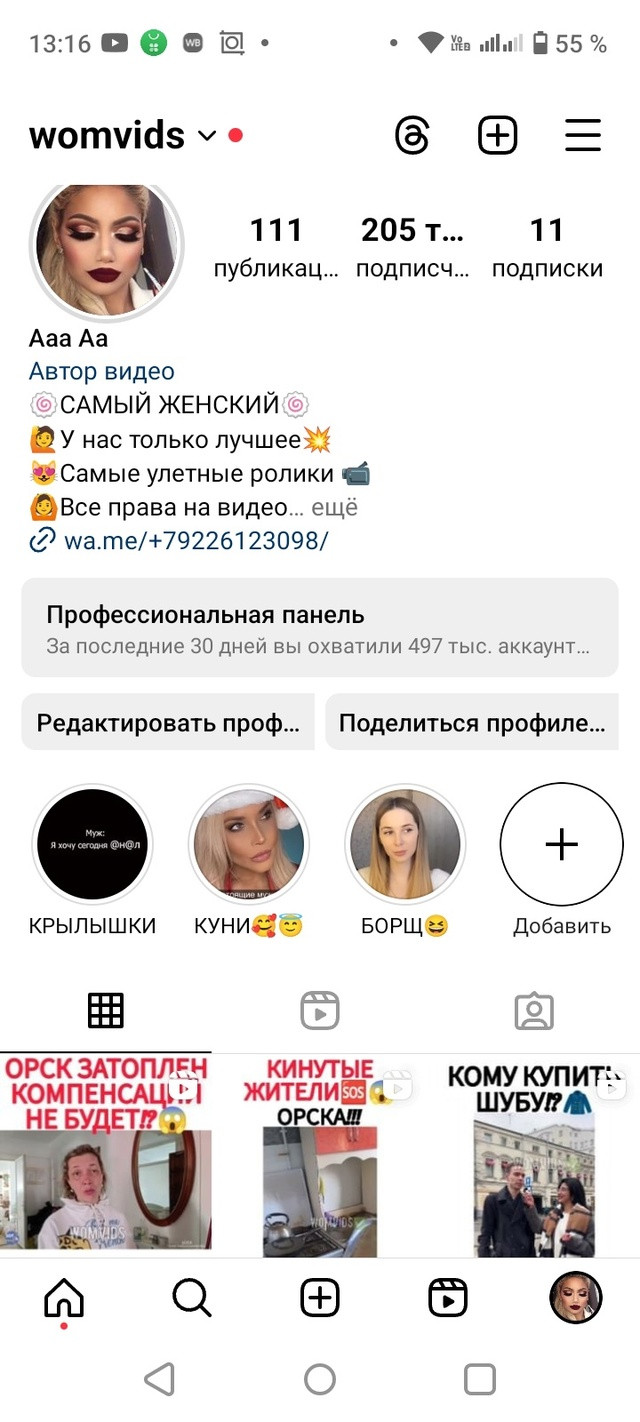Open the КРЫЛЫШКИ story highlight
The image size is (640, 1422).
pos(92,845)
